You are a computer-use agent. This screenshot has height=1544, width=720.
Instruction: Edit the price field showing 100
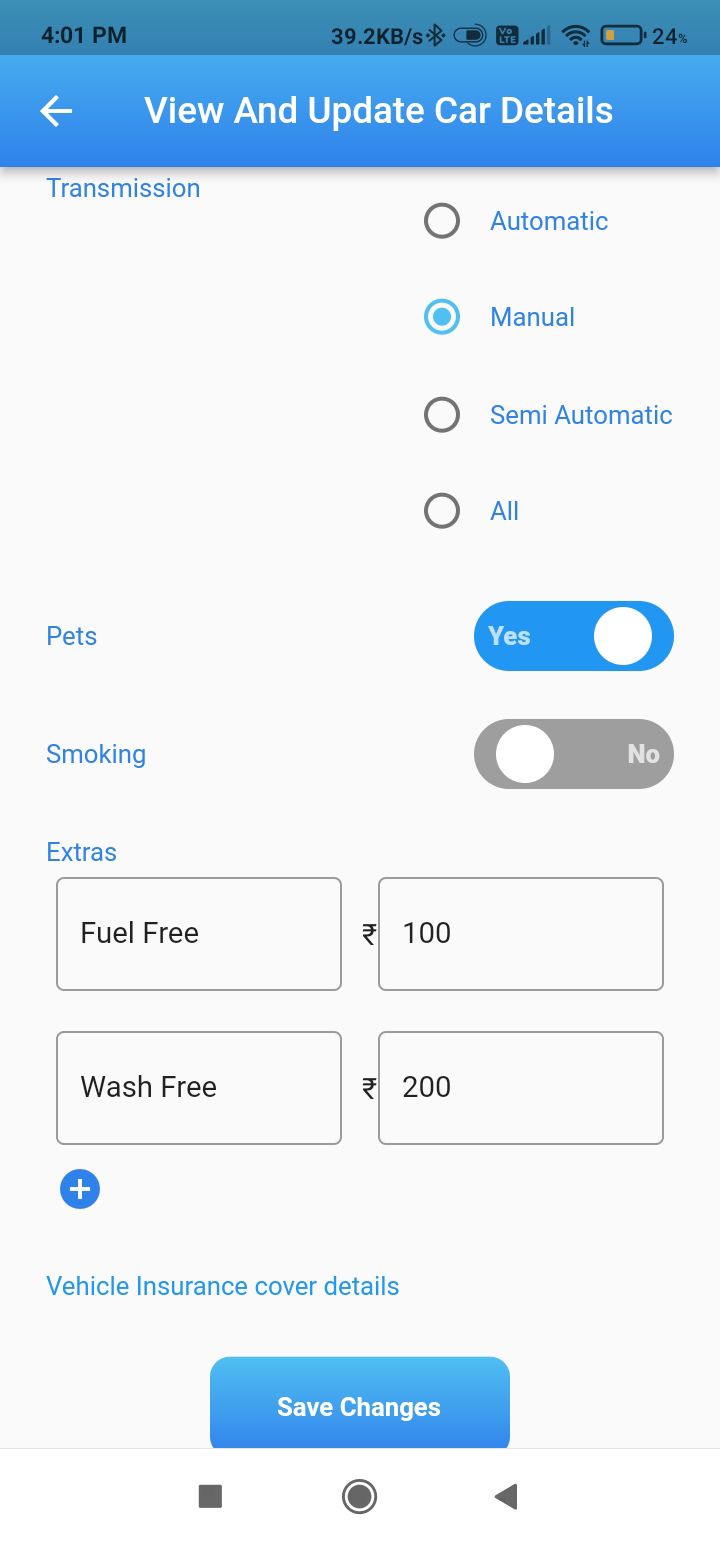[x=521, y=934]
